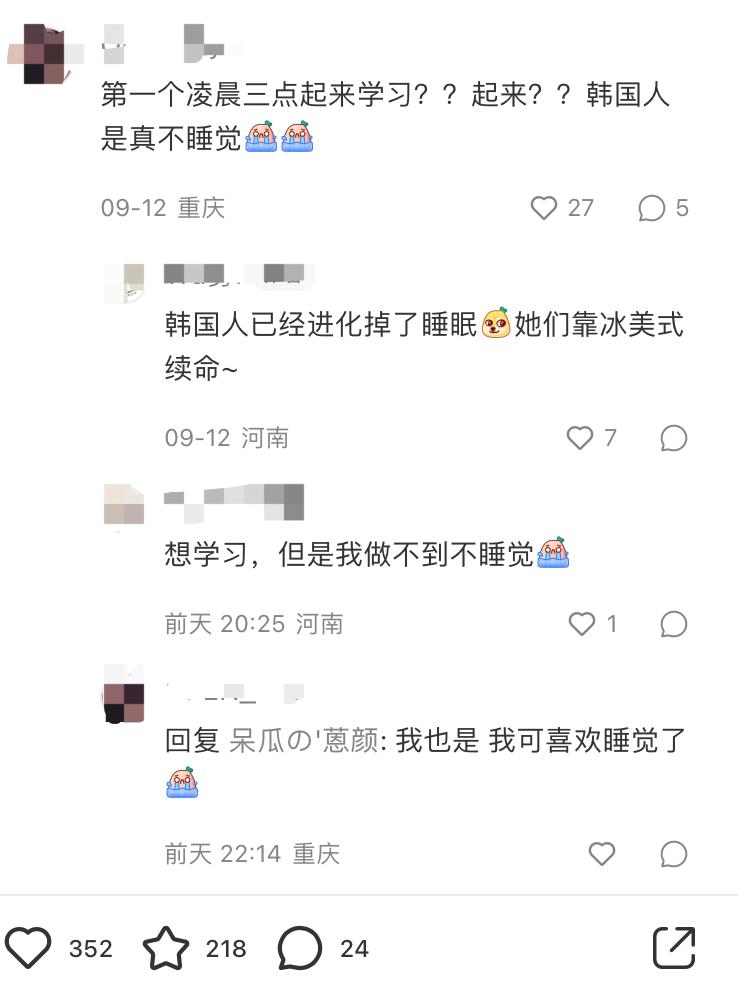Like the 靠冰美式续命 reply
738x992 pixels.
pyautogui.click(x=581, y=438)
